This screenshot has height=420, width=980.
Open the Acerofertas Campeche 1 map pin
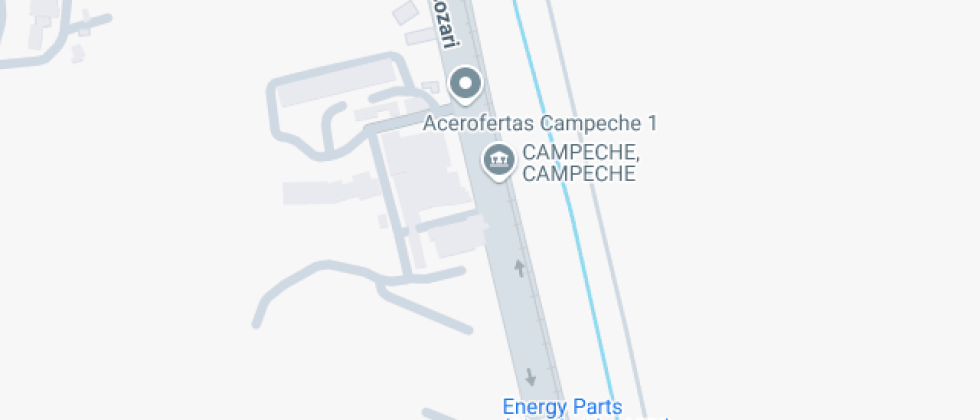[x=465, y=85]
